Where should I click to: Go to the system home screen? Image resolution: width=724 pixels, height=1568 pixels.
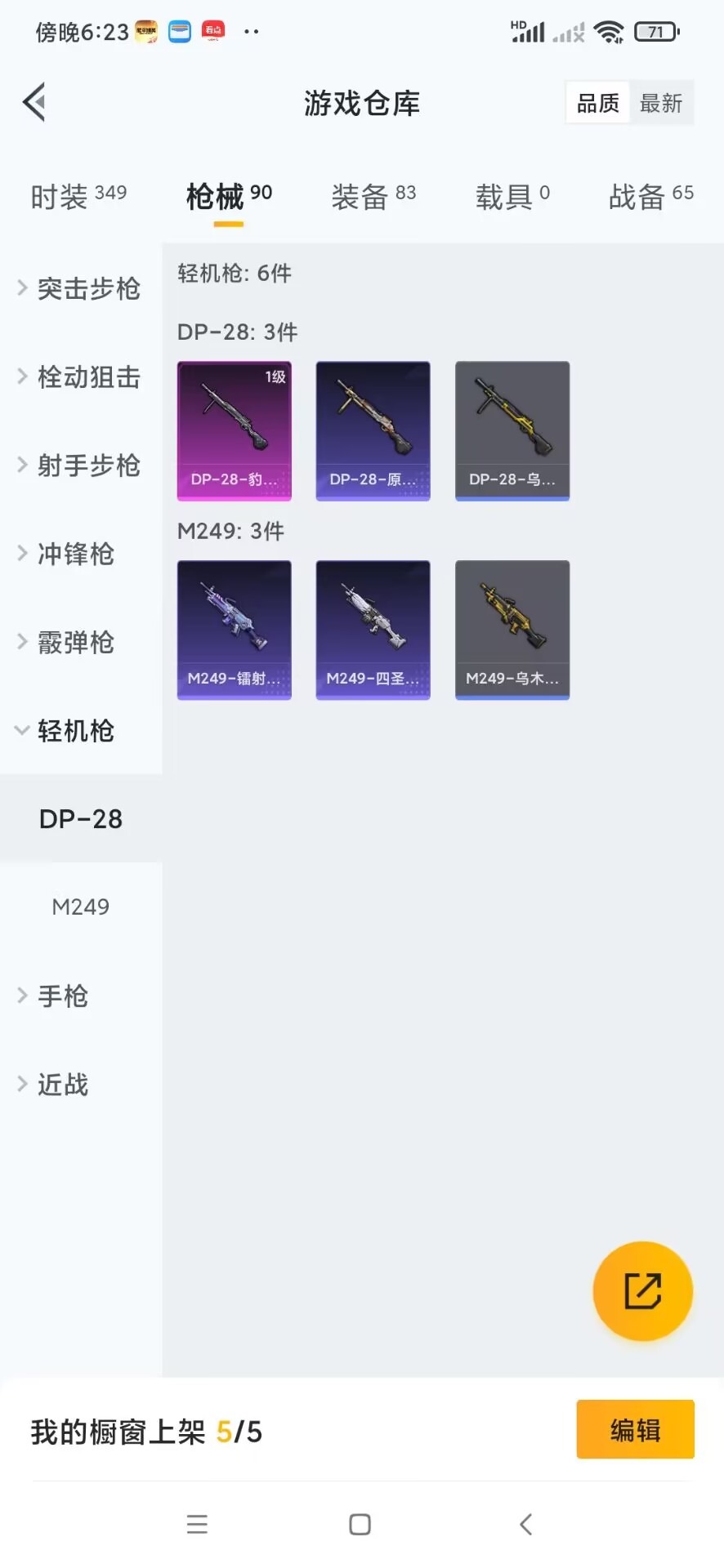pos(360,1524)
